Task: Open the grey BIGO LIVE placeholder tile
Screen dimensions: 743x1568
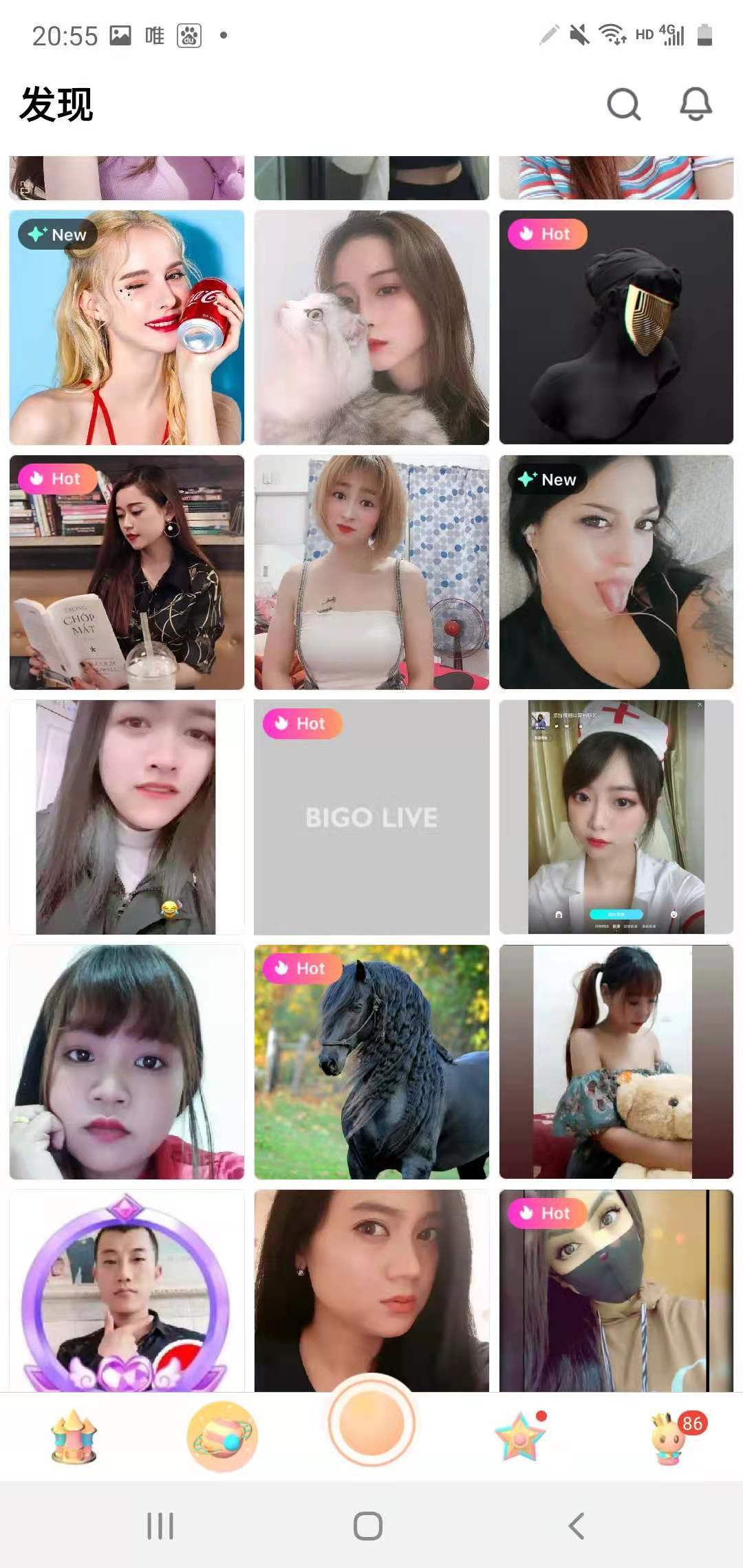Action: (371, 817)
